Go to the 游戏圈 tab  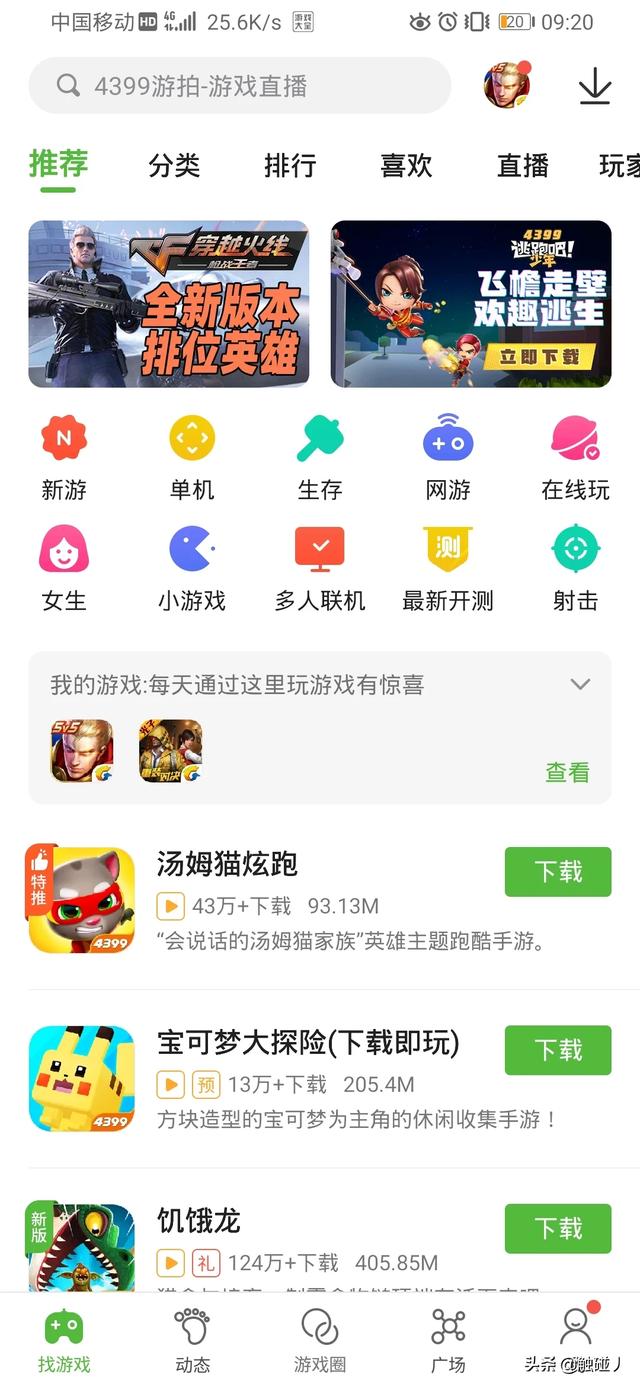point(320,1340)
